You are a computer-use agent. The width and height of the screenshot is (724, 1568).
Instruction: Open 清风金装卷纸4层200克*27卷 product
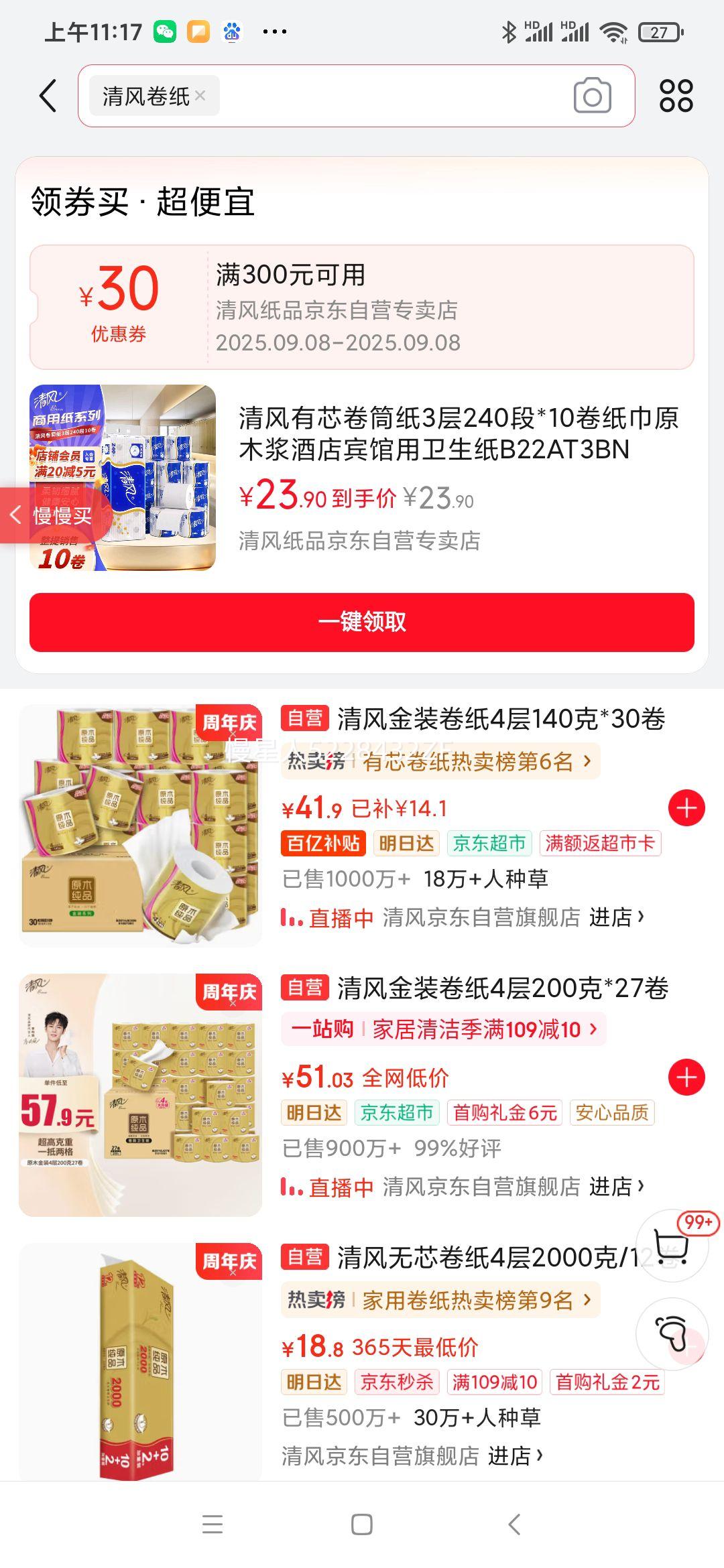(x=502, y=988)
